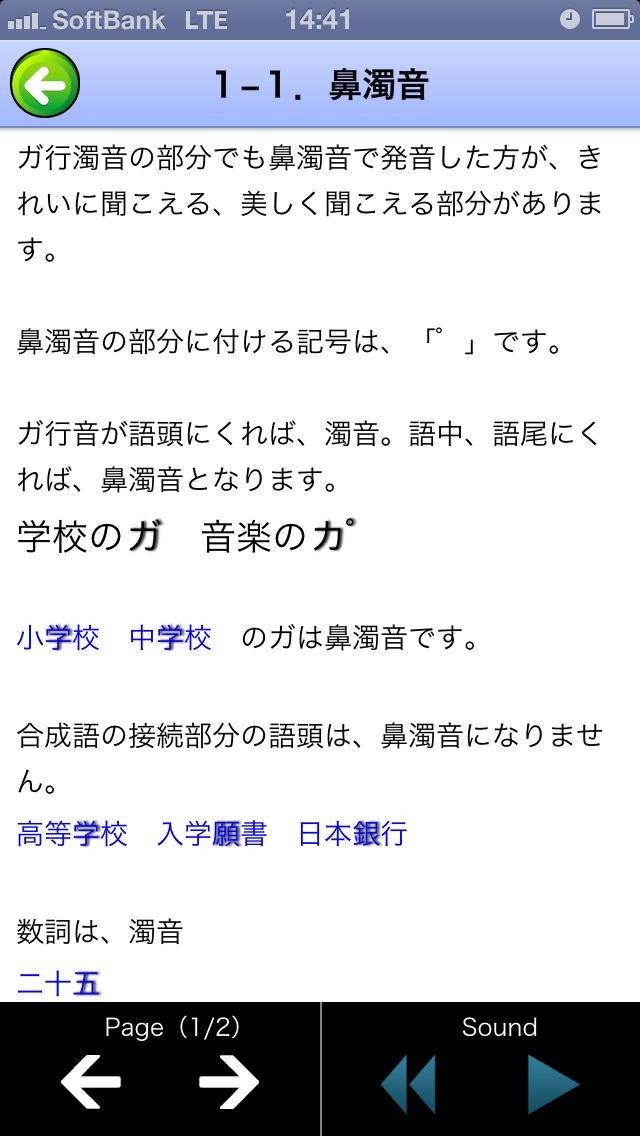Tap the 入学願書 link
640x1136 pixels.
tap(212, 834)
